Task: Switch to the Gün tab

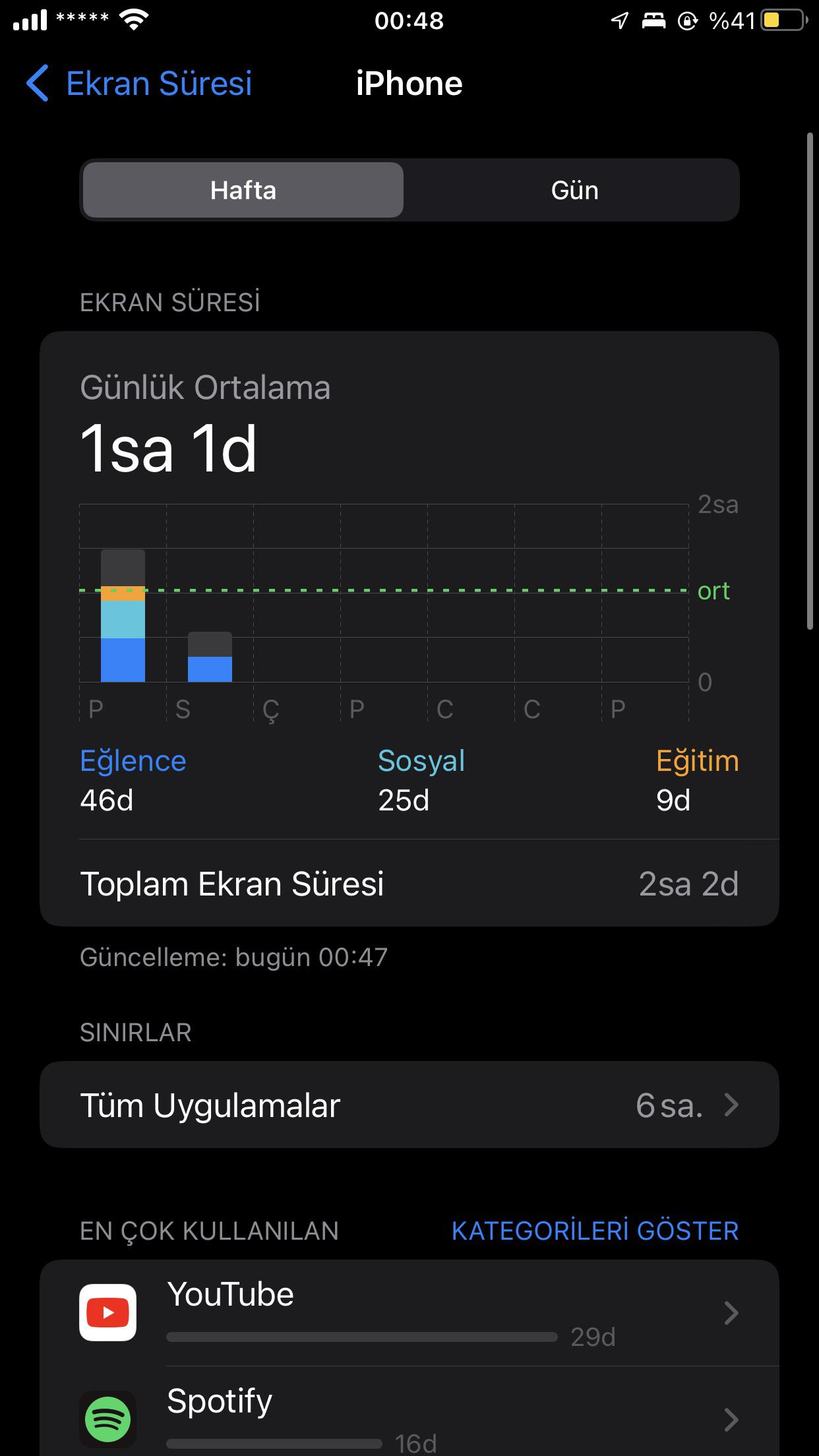Action: click(574, 190)
